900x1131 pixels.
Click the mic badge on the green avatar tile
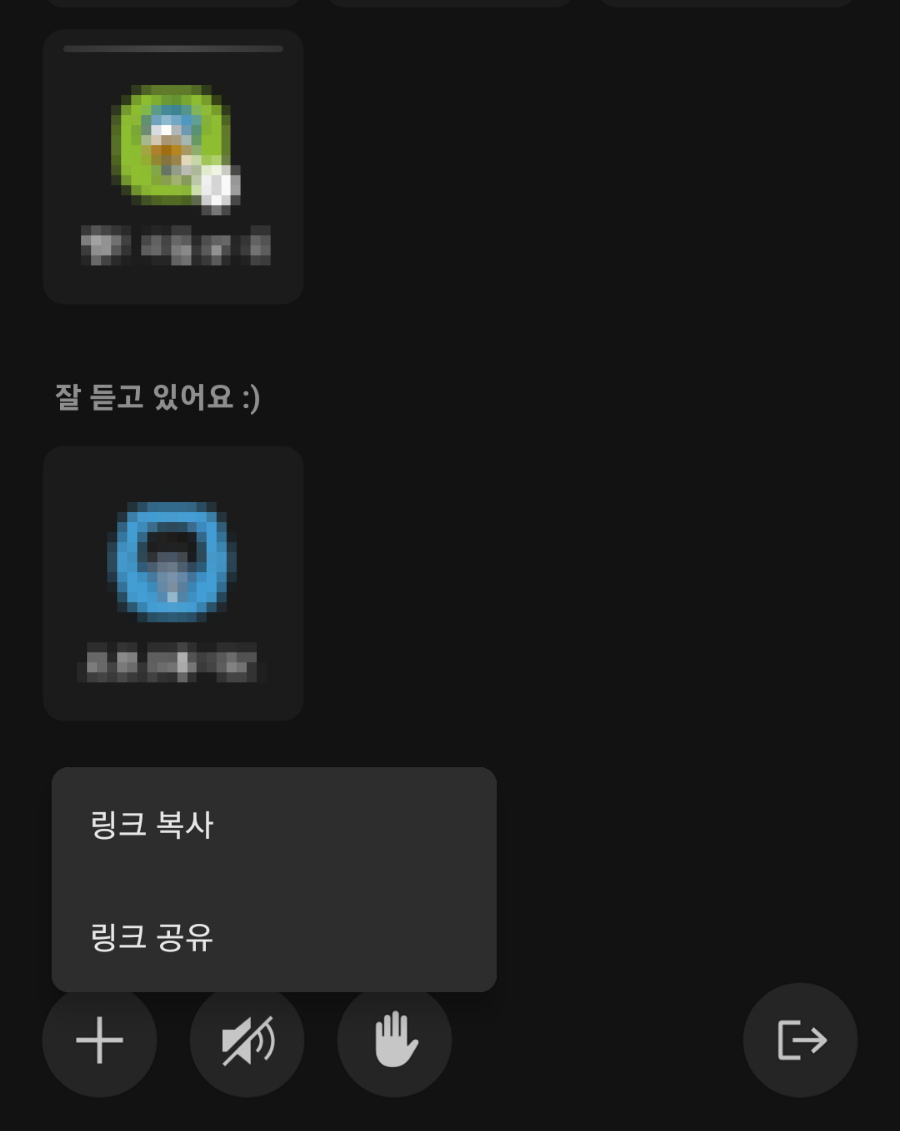216,186
